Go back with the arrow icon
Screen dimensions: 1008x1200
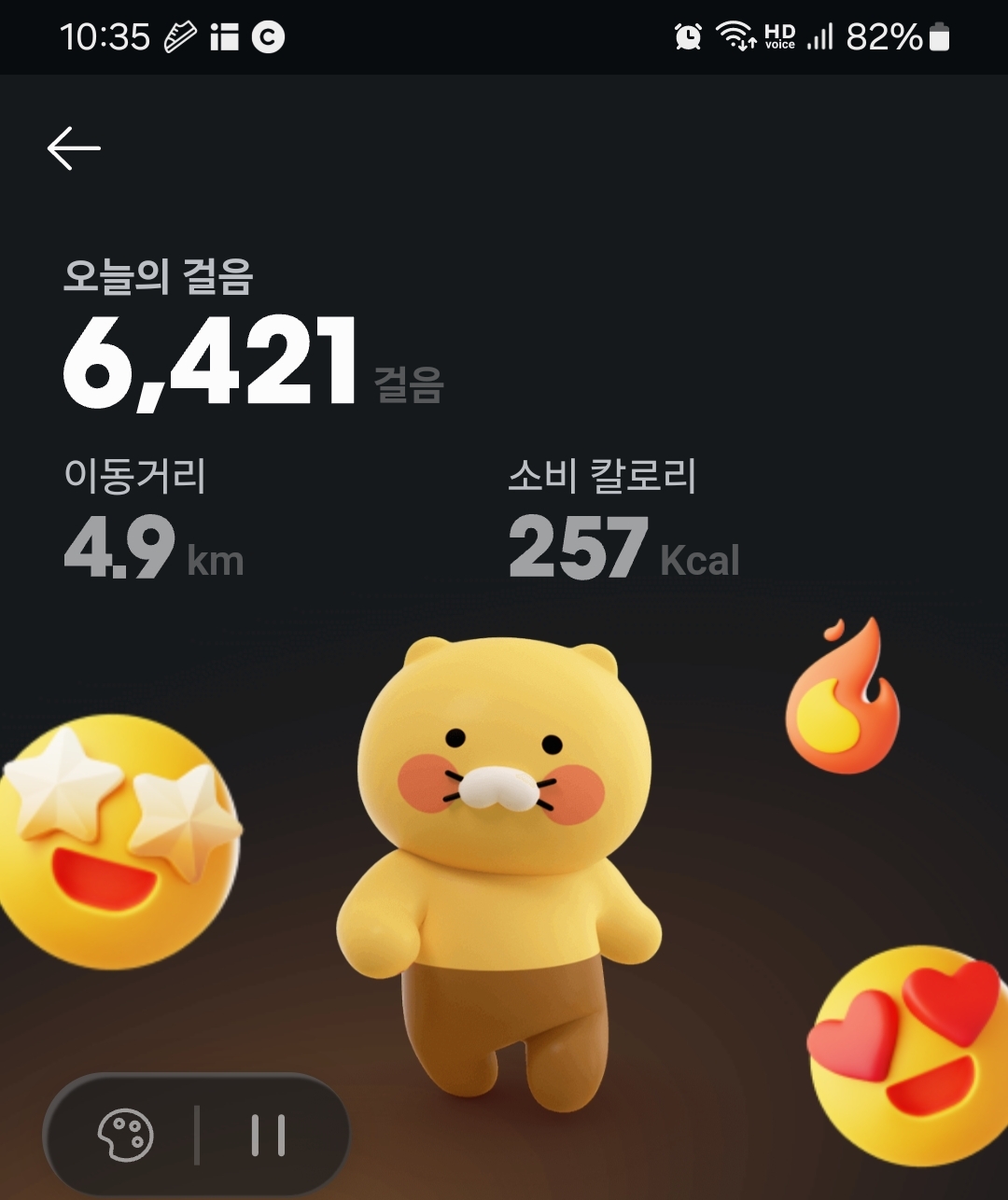point(74,148)
